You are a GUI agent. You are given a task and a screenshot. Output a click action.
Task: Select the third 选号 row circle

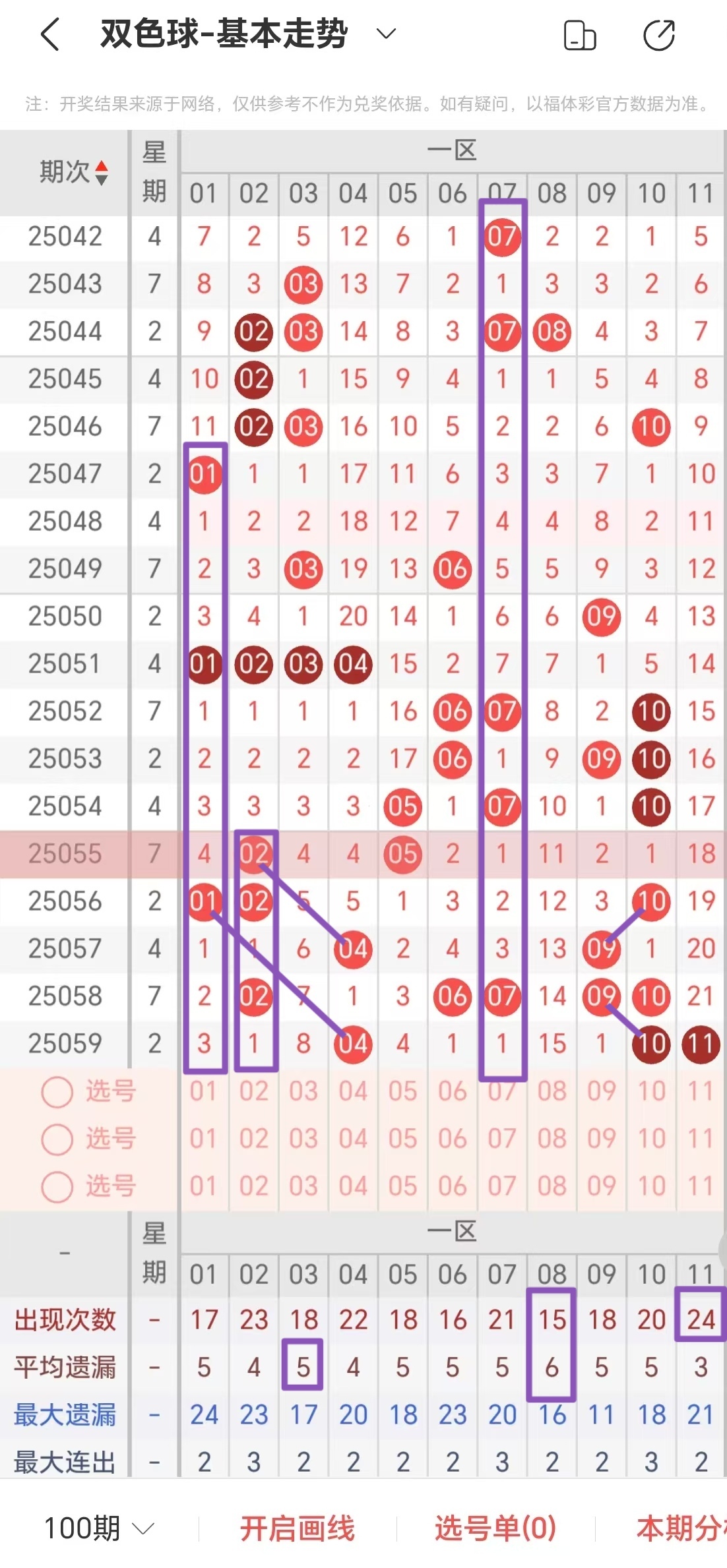(x=59, y=1186)
